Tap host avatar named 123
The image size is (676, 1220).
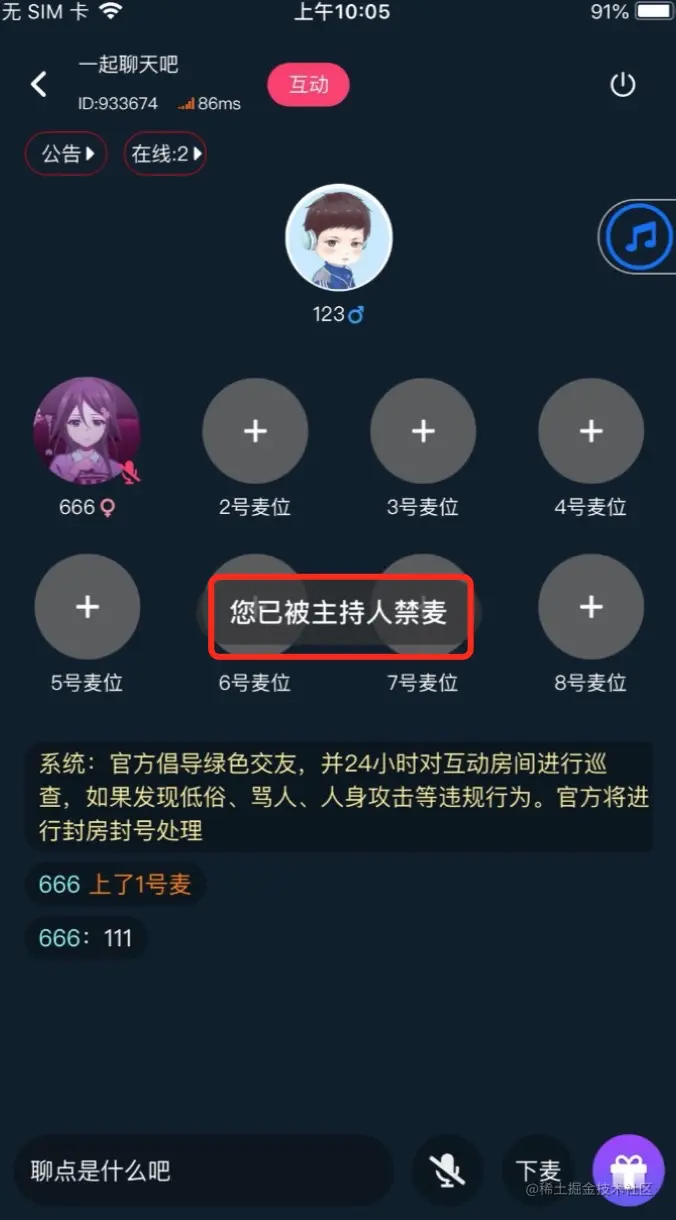click(x=339, y=238)
